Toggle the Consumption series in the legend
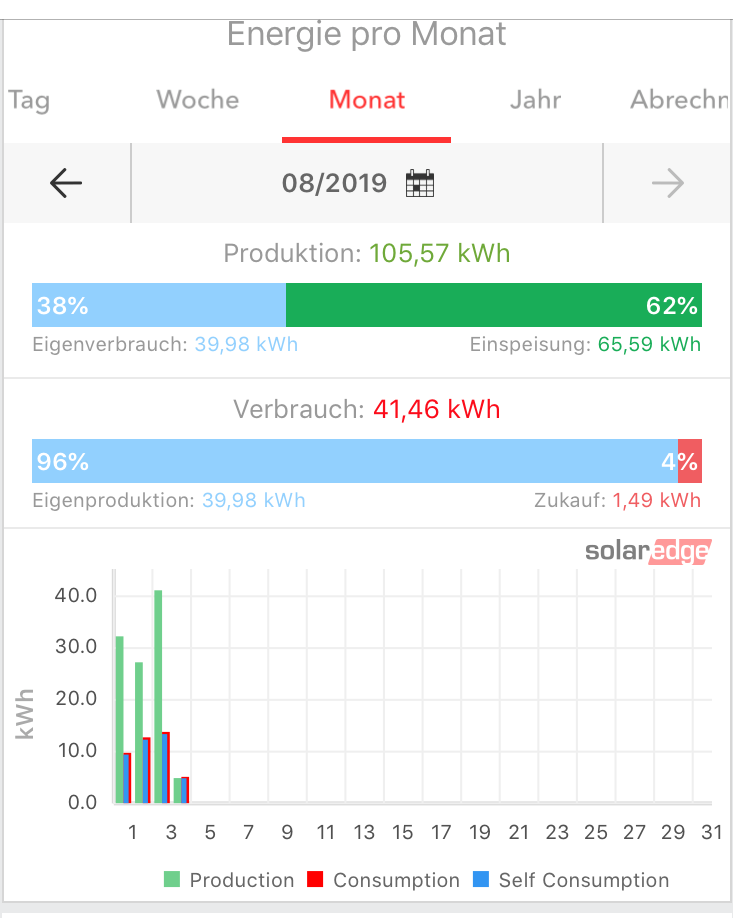 [385, 880]
